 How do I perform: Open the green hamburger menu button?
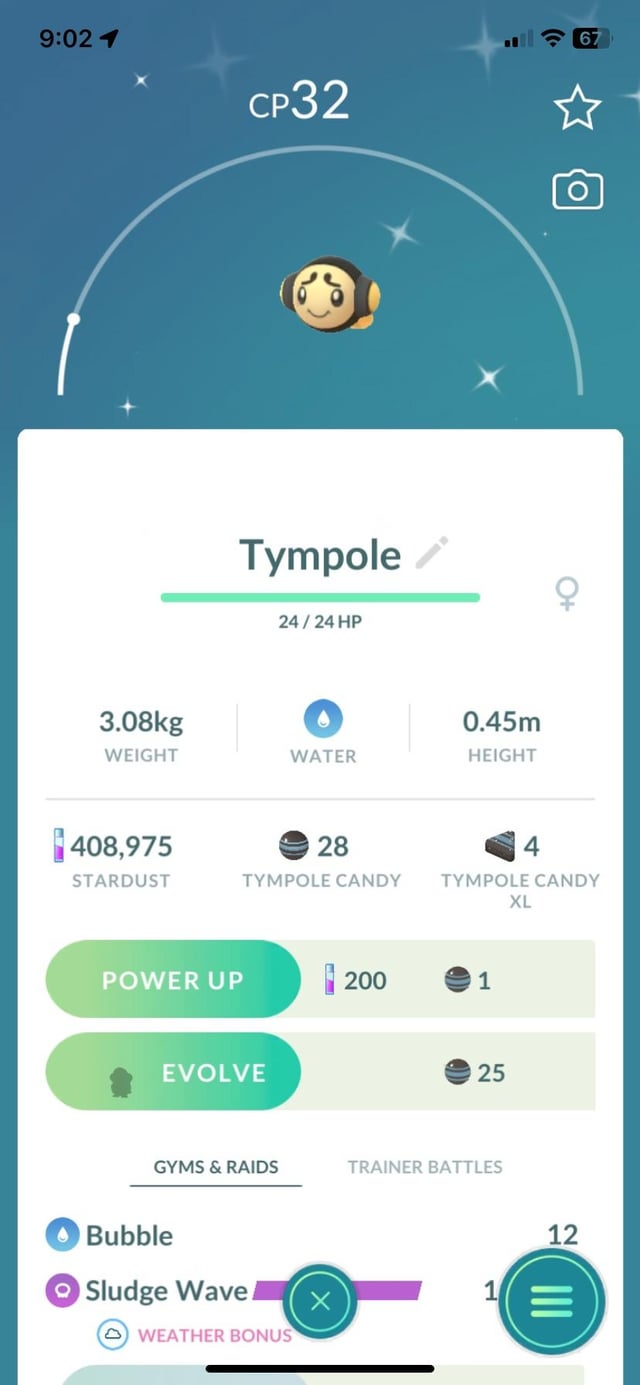click(552, 1301)
